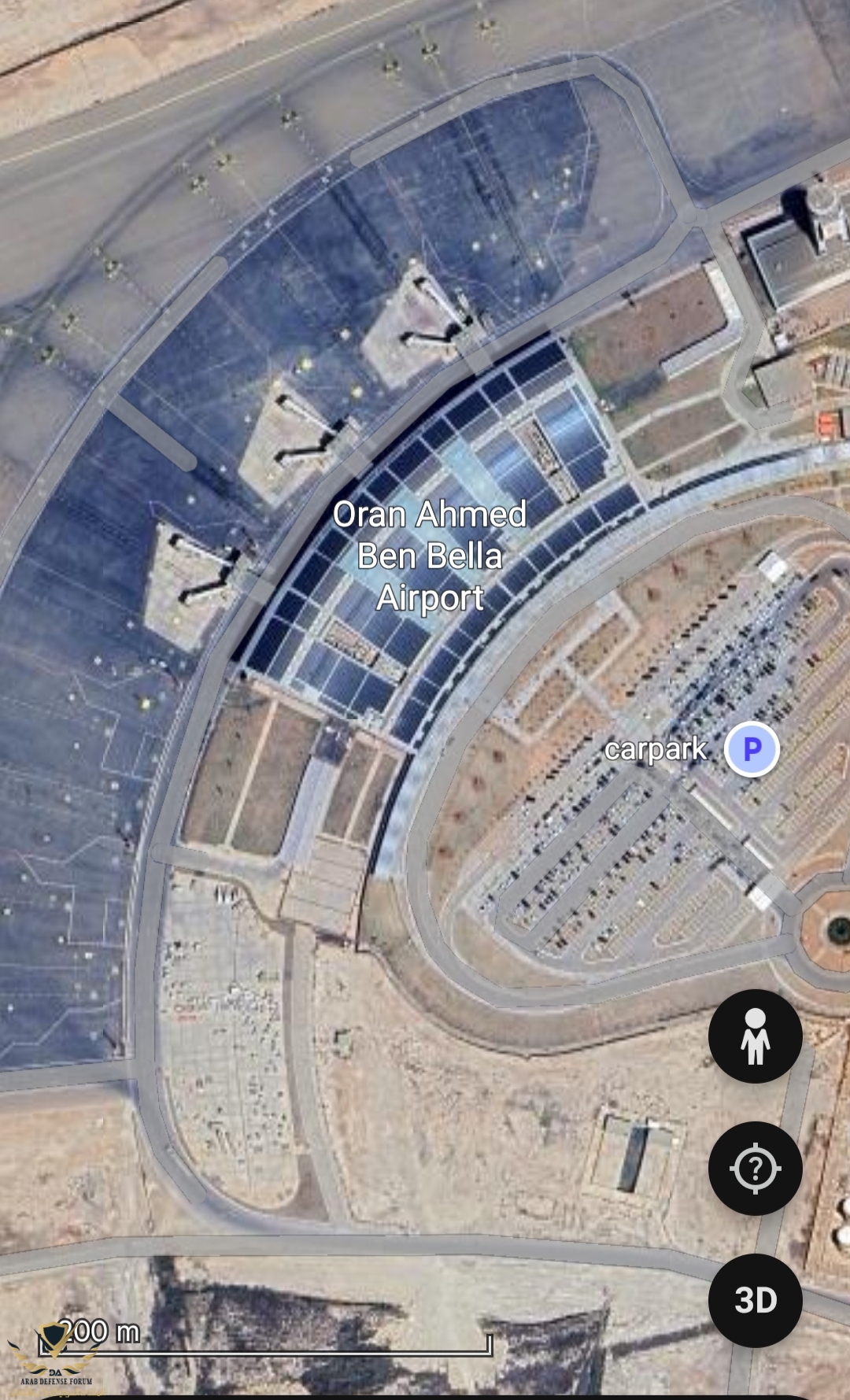Select the carpark parking marker
Viewport: 850px width, 1400px height.
point(752,748)
